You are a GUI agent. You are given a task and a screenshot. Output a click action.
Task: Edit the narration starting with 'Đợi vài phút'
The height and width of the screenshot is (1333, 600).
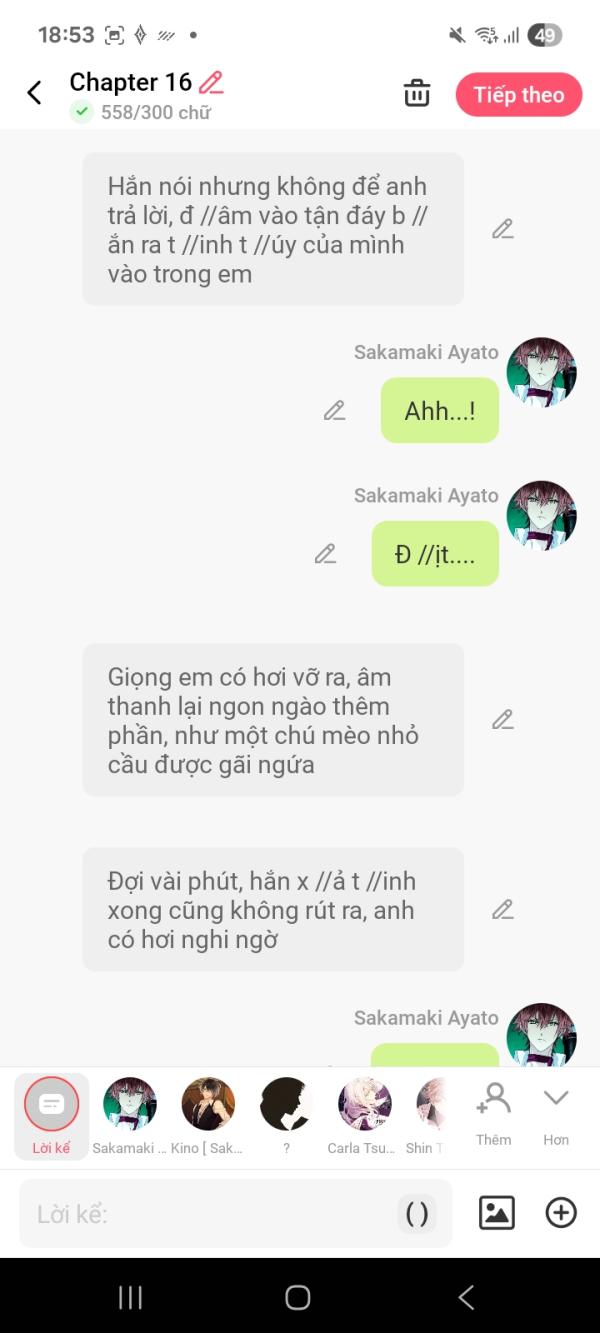(502, 909)
